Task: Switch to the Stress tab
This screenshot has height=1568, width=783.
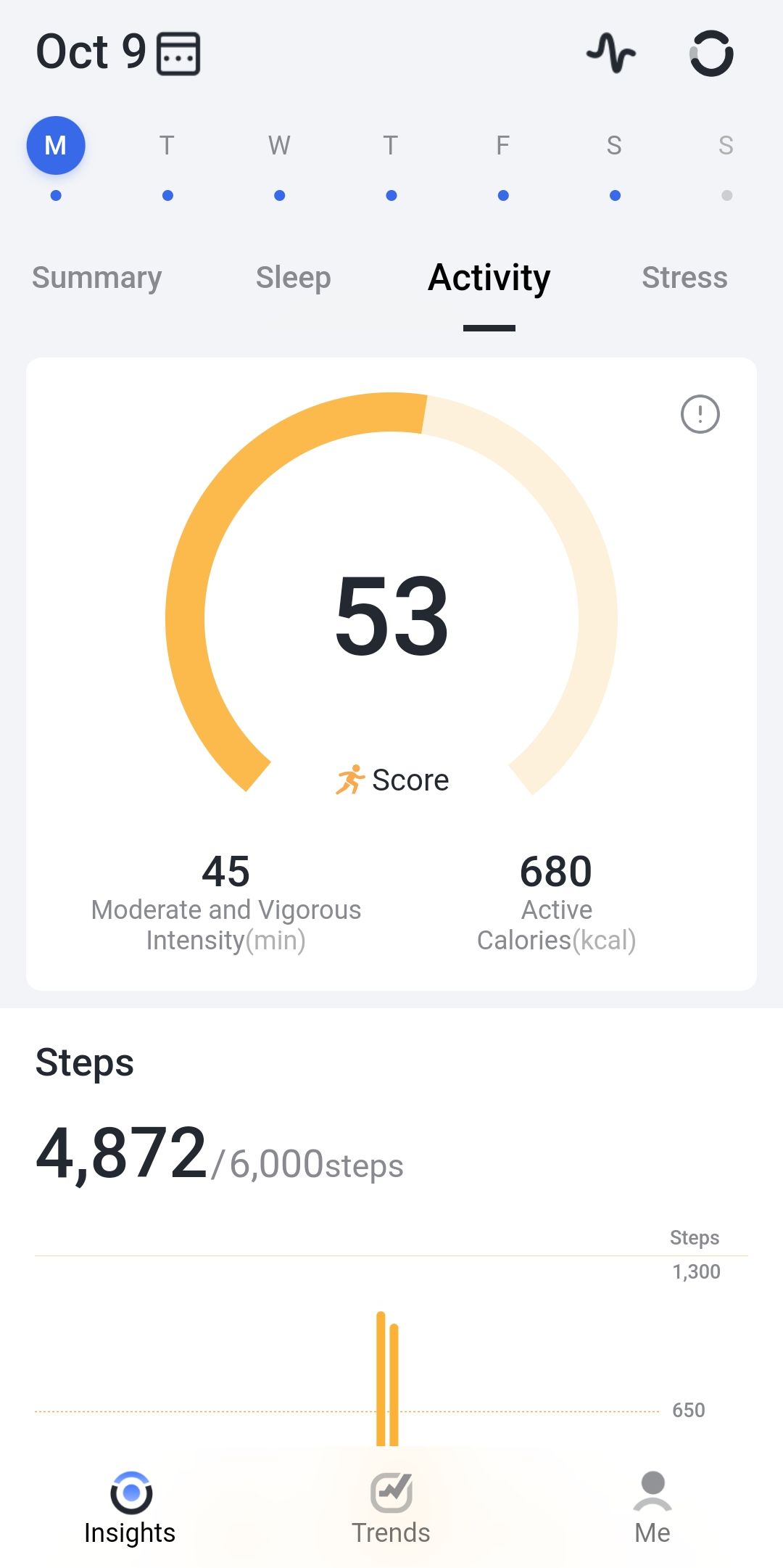Action: point(684,278)
